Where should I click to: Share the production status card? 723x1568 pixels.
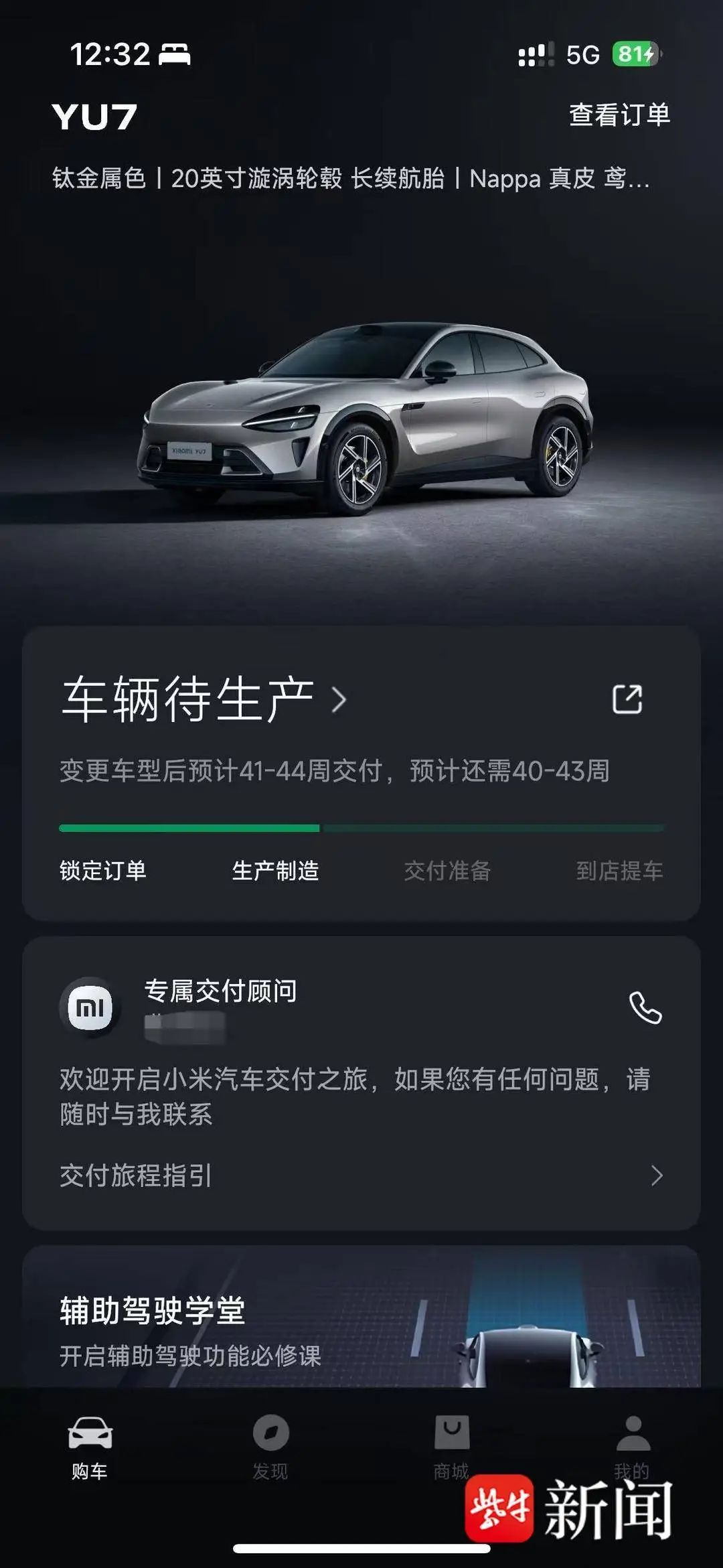pos(627,700)
